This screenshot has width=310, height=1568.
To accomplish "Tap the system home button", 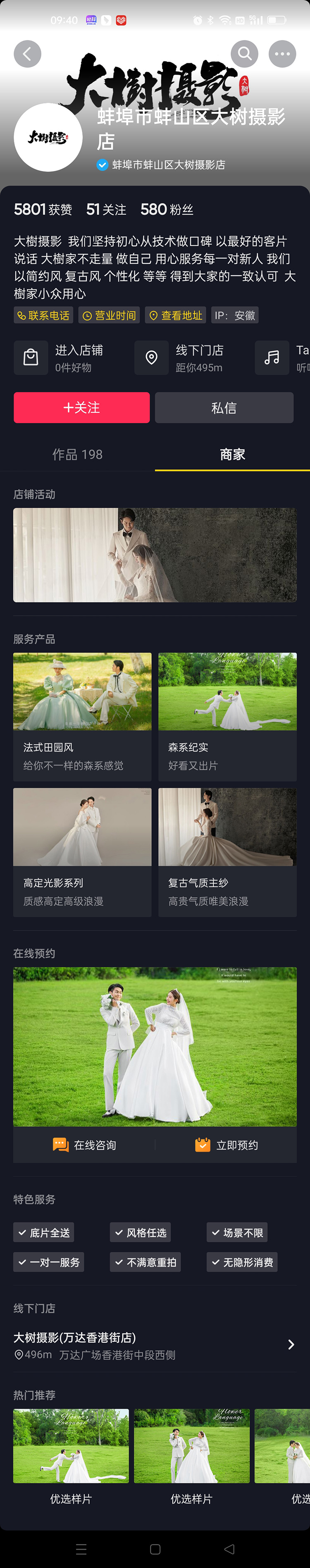I will (x=155, y=1549).
